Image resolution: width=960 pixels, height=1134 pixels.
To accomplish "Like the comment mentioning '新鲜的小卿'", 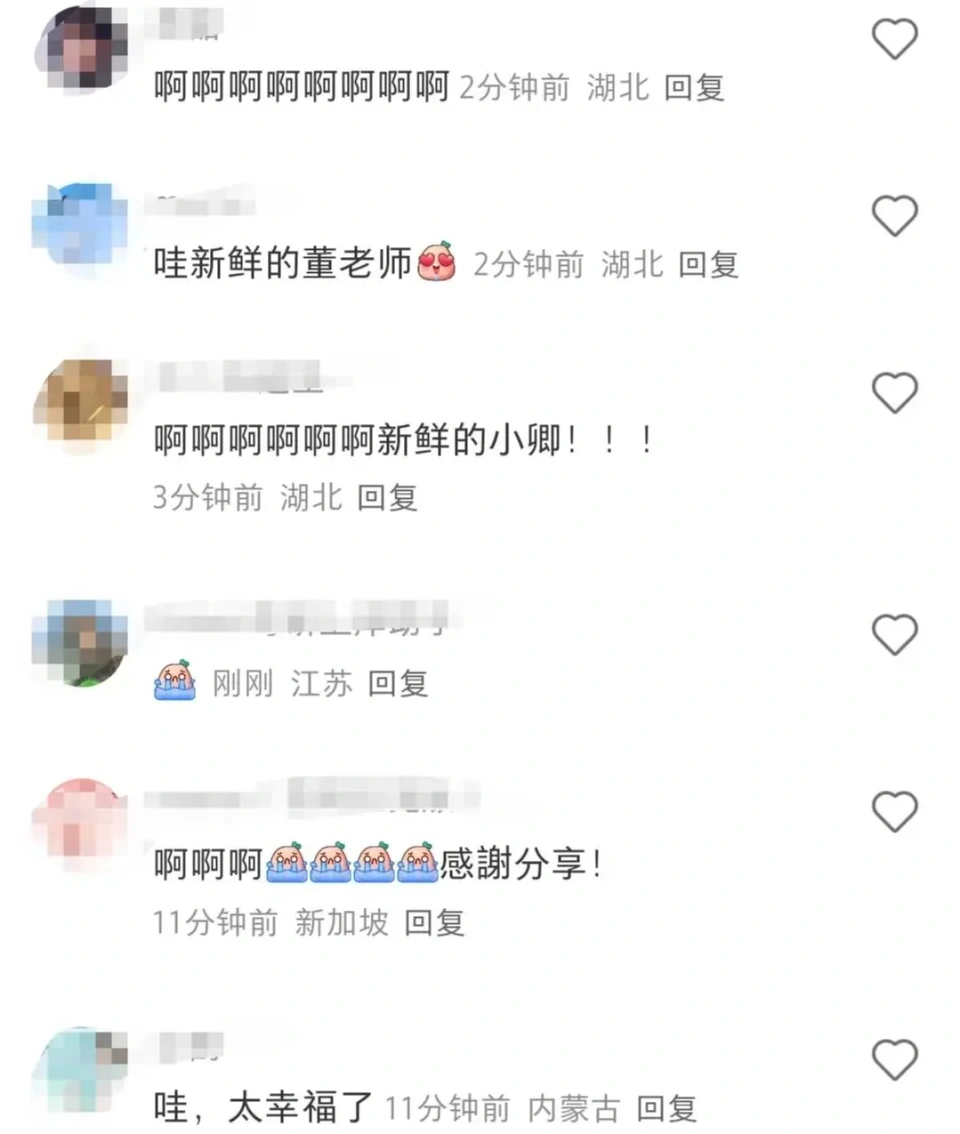I will [x=894, y=393].
